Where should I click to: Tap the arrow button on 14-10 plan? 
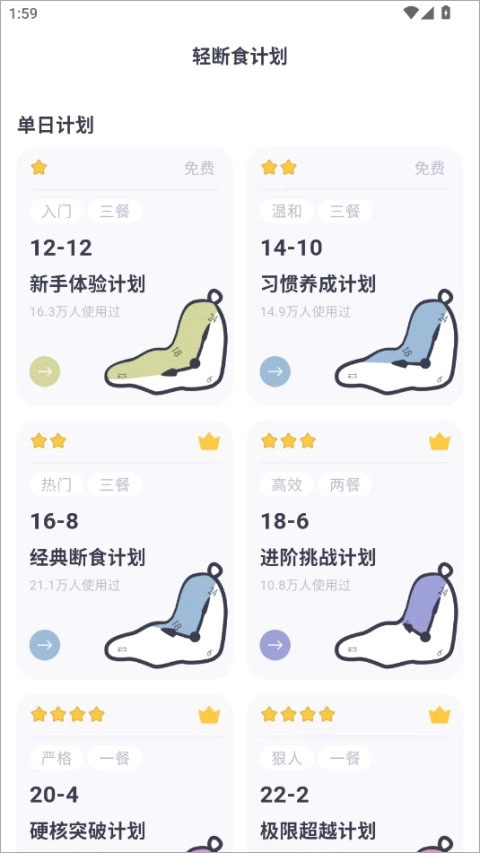tap(275, 372)
